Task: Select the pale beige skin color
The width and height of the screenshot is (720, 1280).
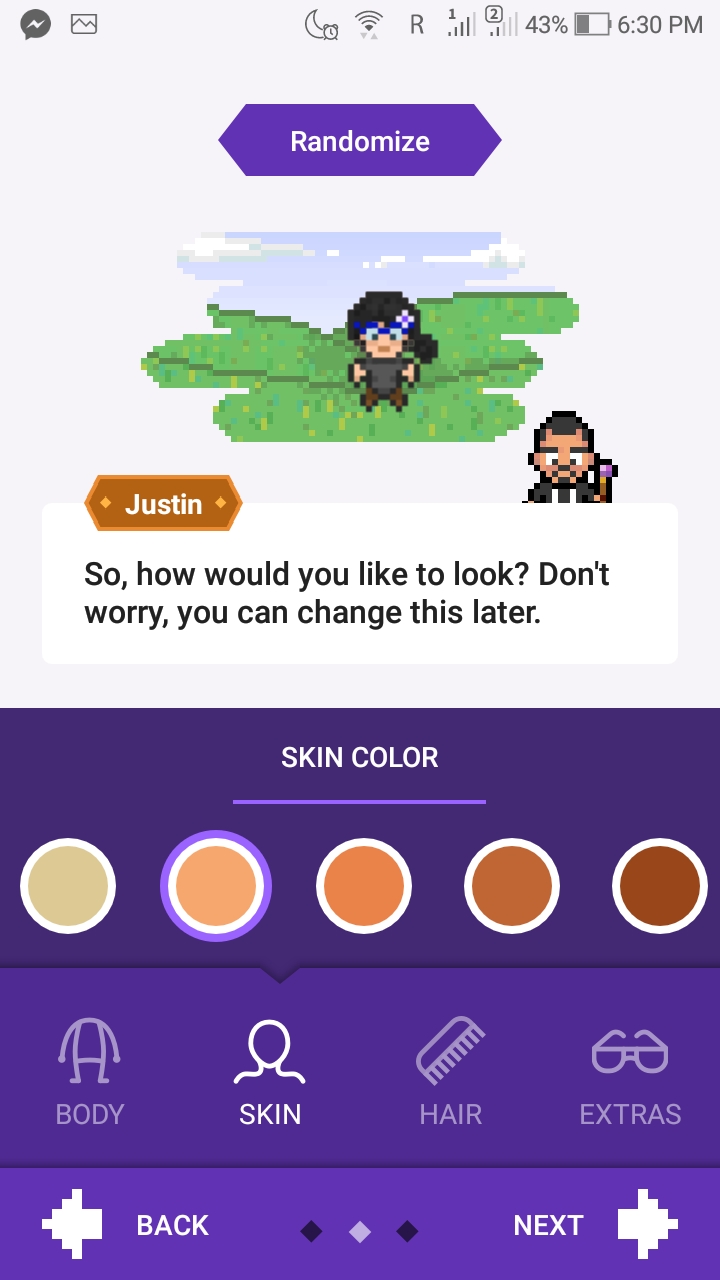Action: pyautogui.click(x=68, y=886)
